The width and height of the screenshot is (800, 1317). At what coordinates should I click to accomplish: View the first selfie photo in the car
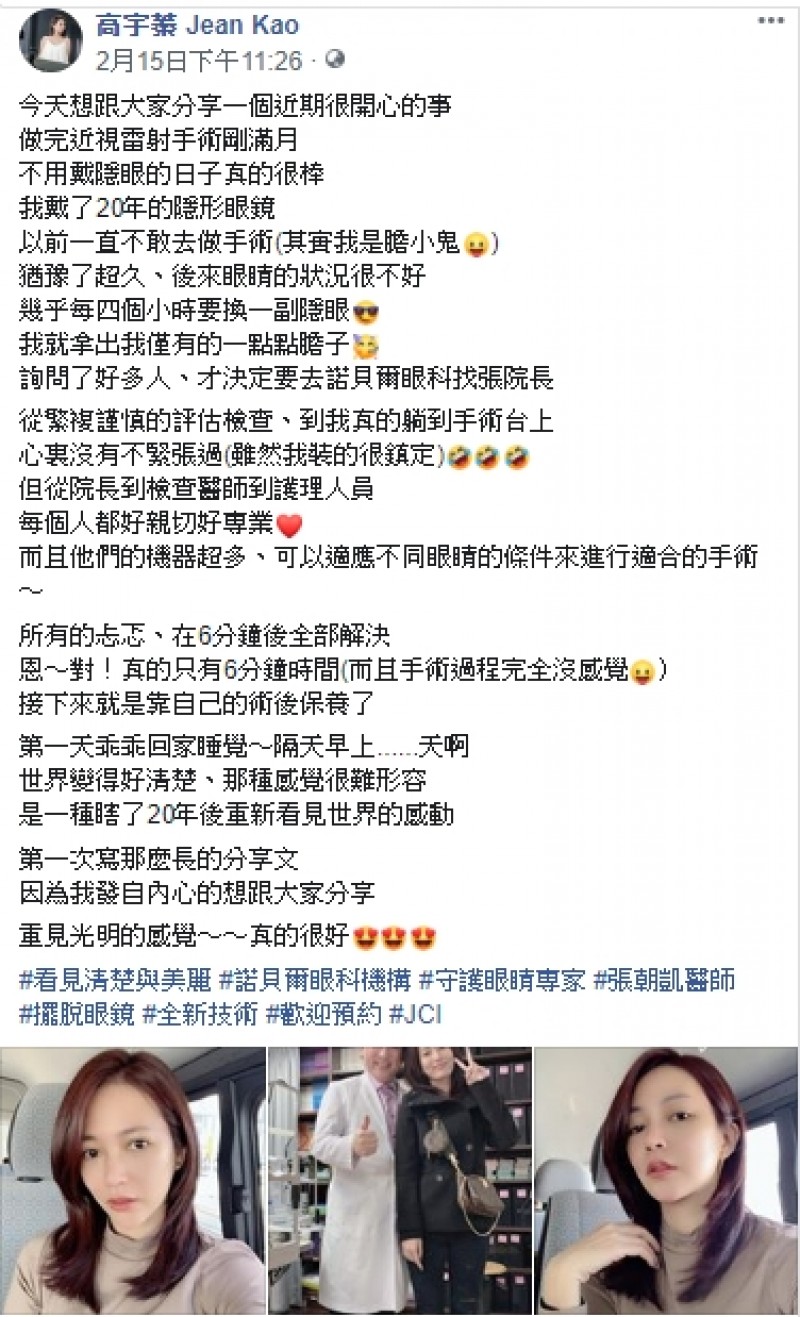click(x=133, y=1180)
